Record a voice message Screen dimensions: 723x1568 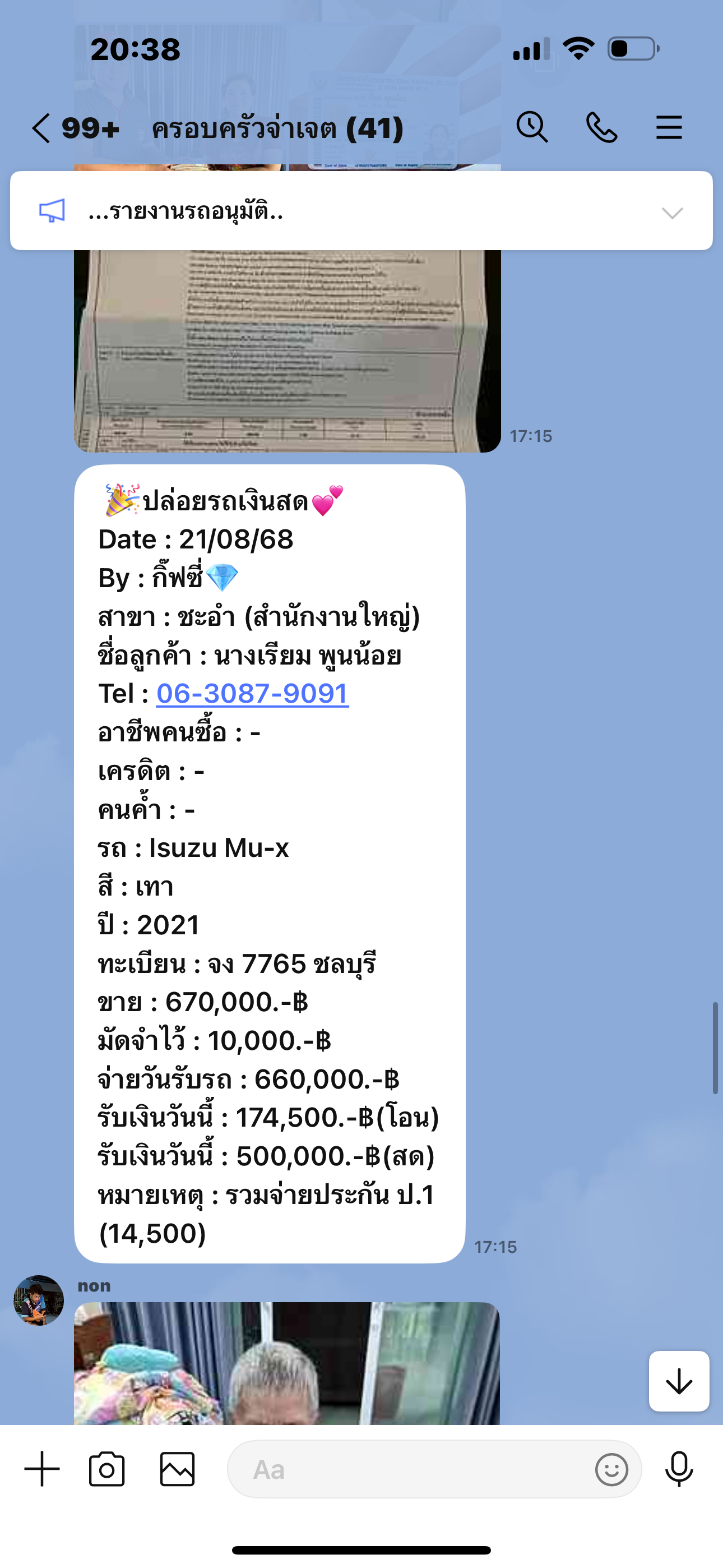[x=679, y=1469]
